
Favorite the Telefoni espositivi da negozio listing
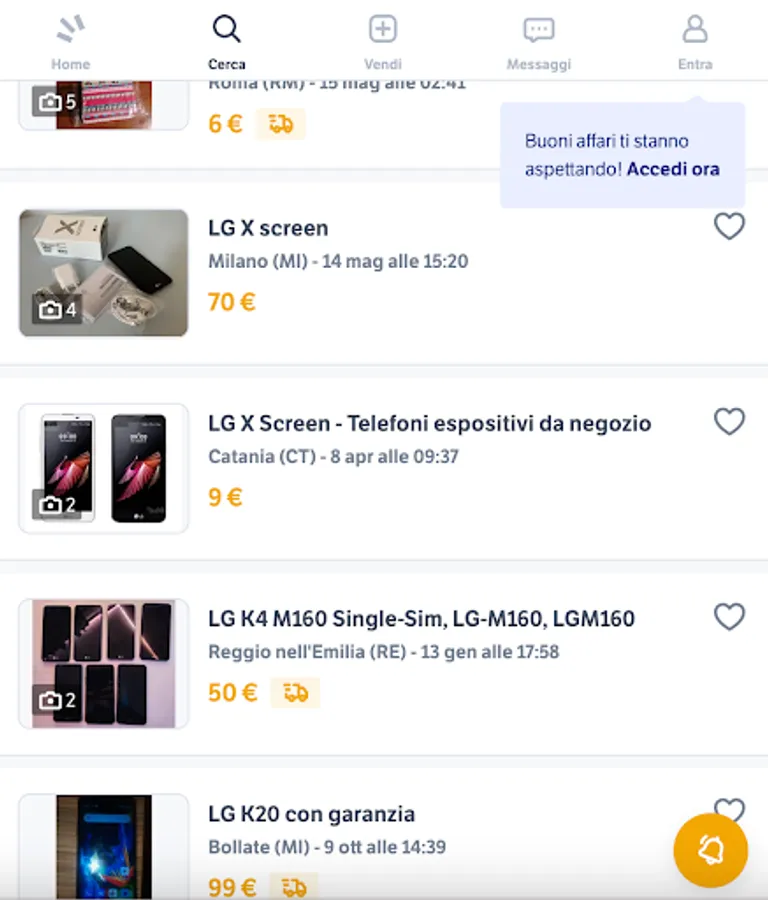729,421
